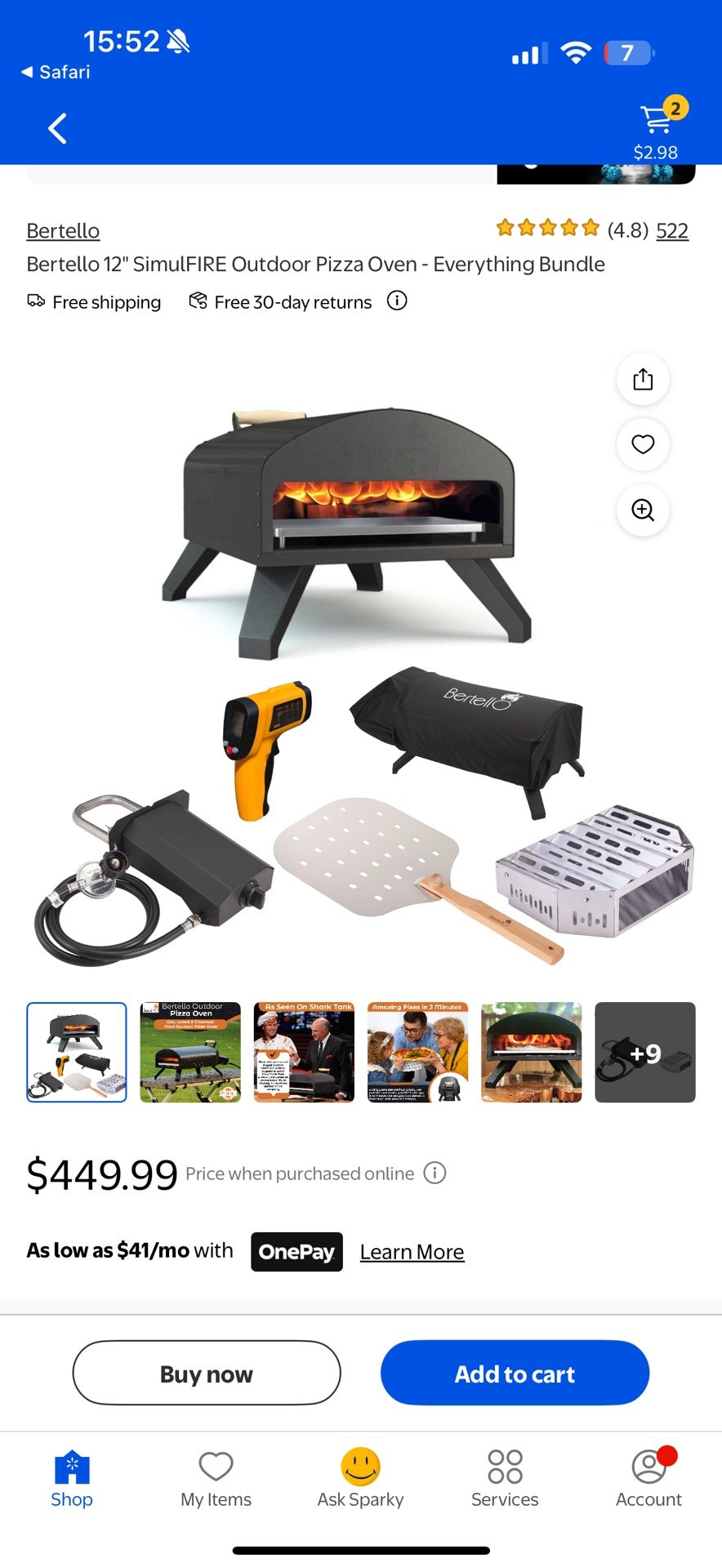Select the As Seen On Shark Tank thumbnail

pos(303,1052)
